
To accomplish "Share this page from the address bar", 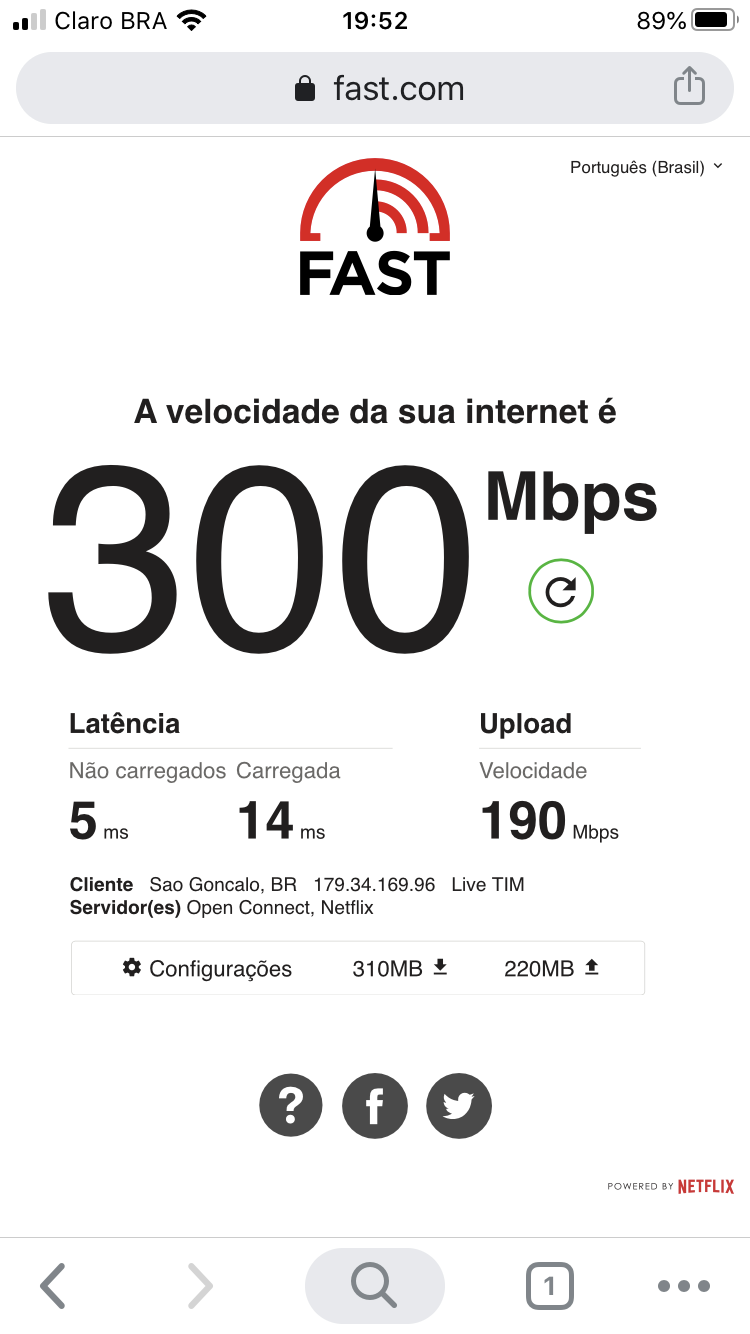I will click(689, 86).
